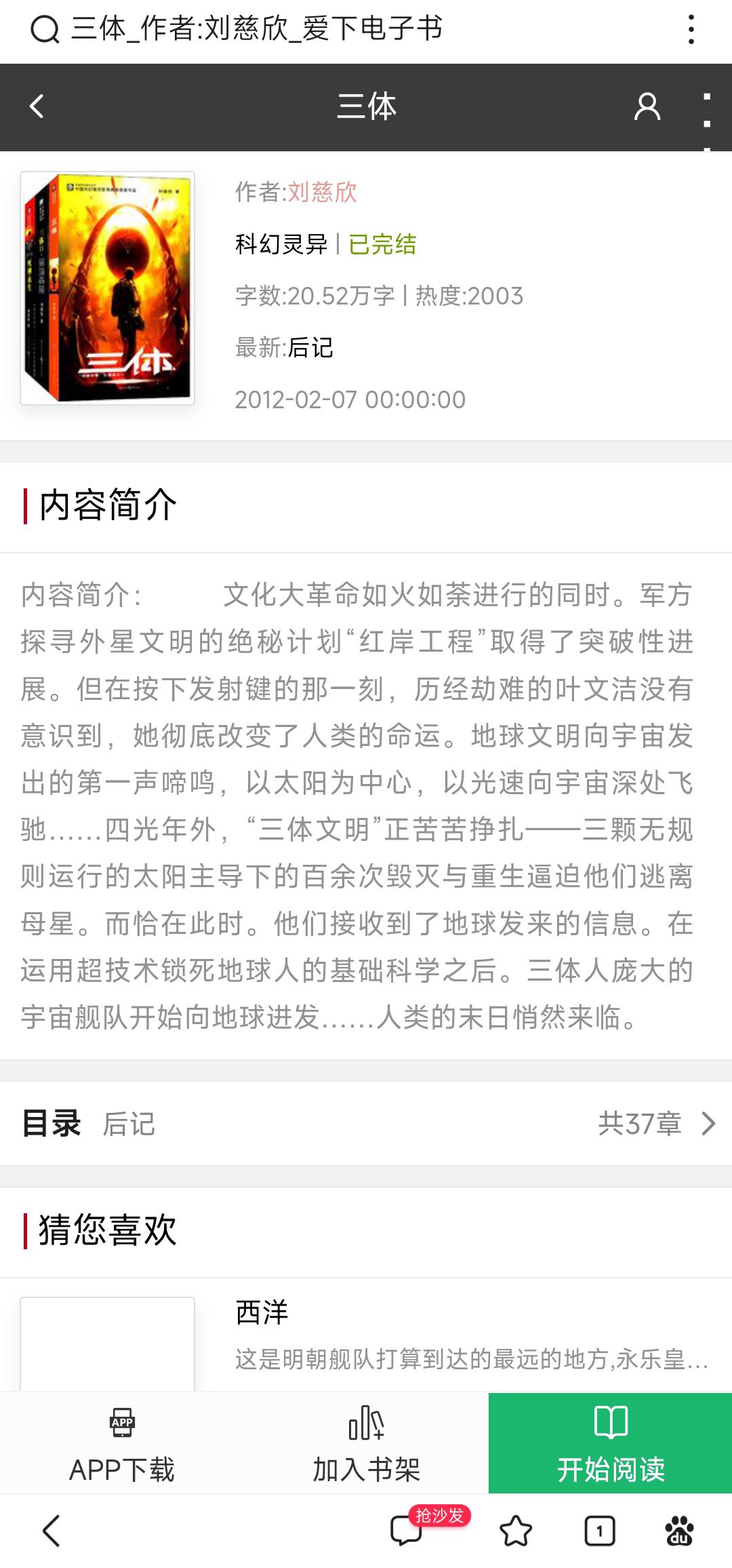
Task: Start reading with 开始阅读
Action: coord(610,1443)
